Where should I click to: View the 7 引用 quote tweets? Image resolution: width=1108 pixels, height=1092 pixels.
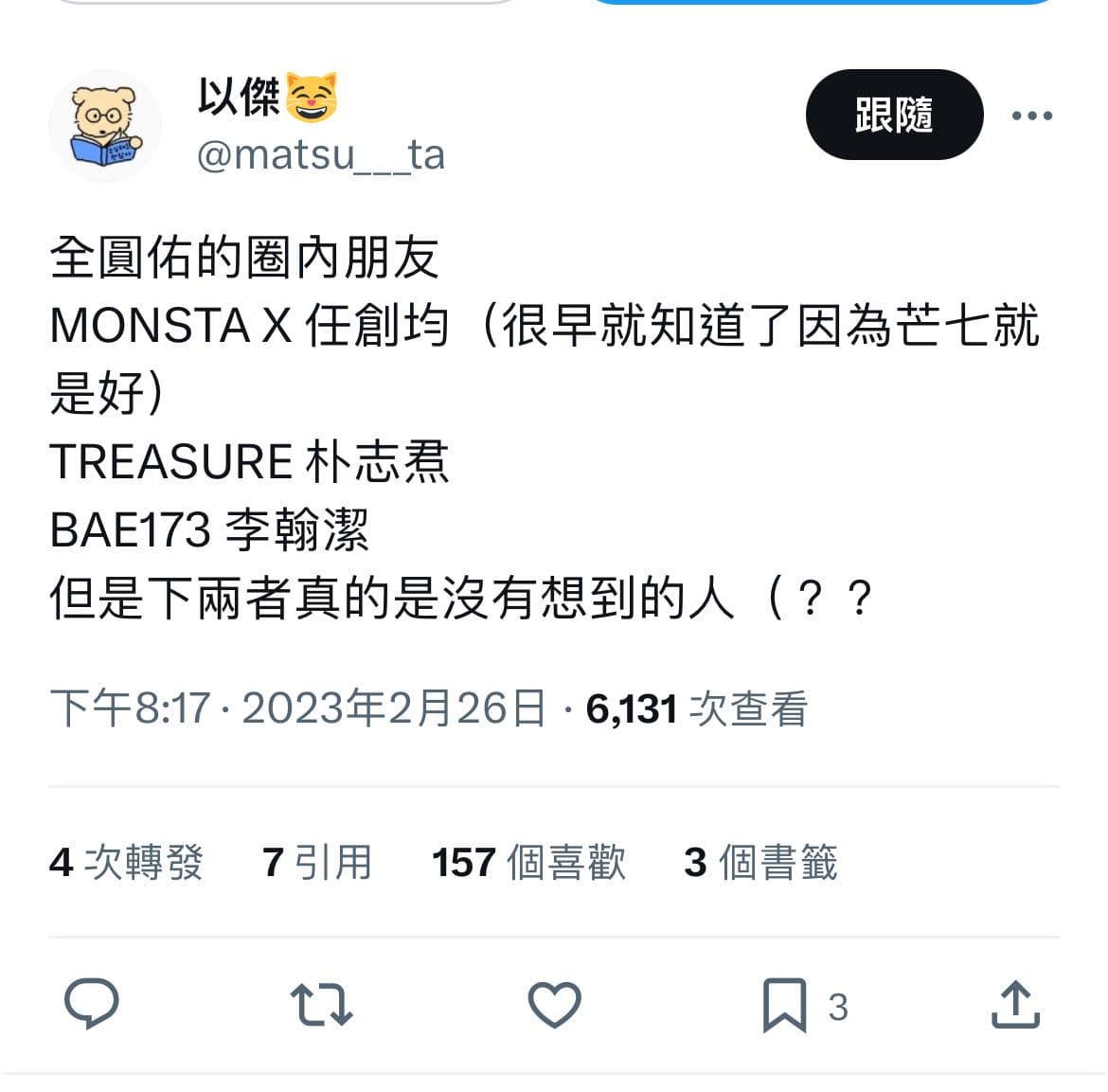[316, 862]
